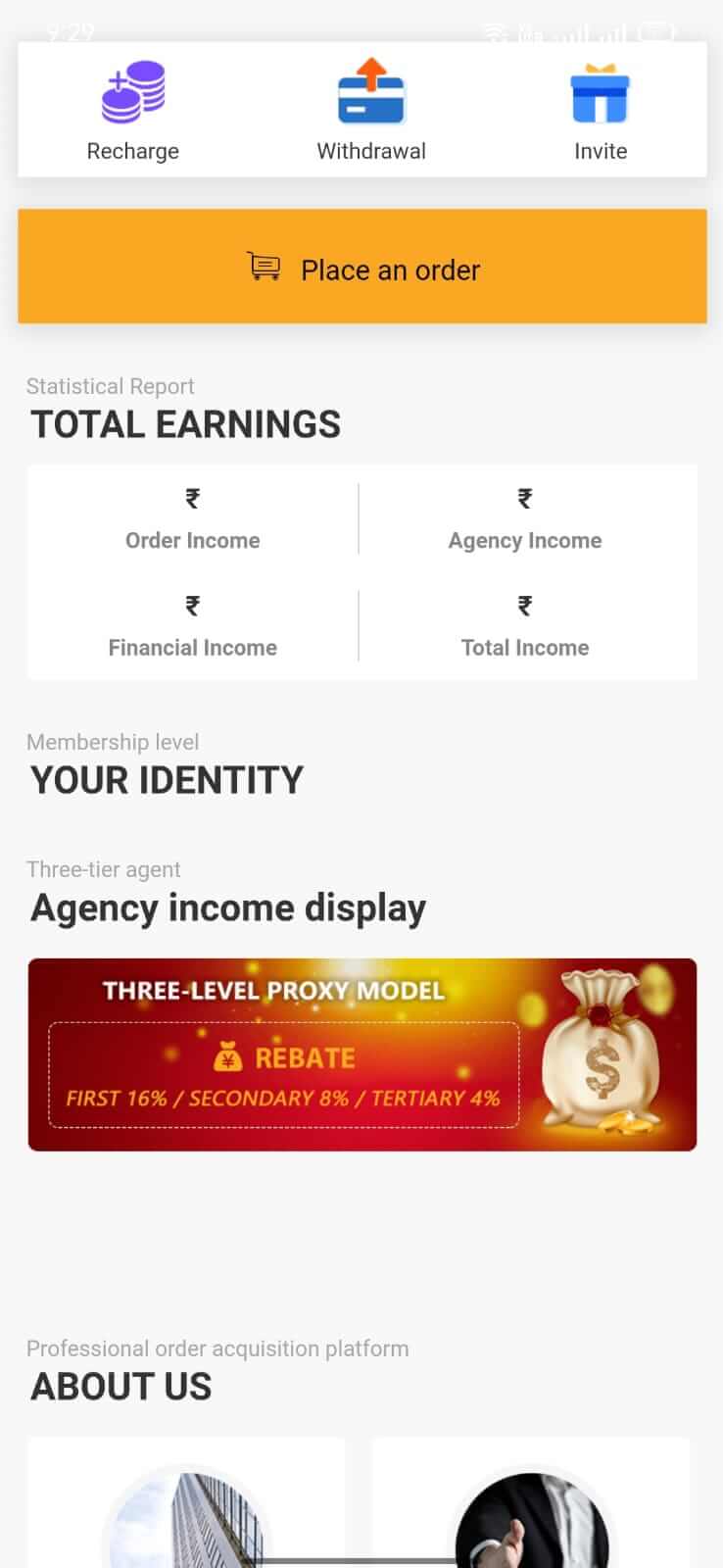Image resolution: width=723 pixels, height=1568 pixels.
Task: Open the three-level proxy rebate banner
Action: [x=362, y=1054]
